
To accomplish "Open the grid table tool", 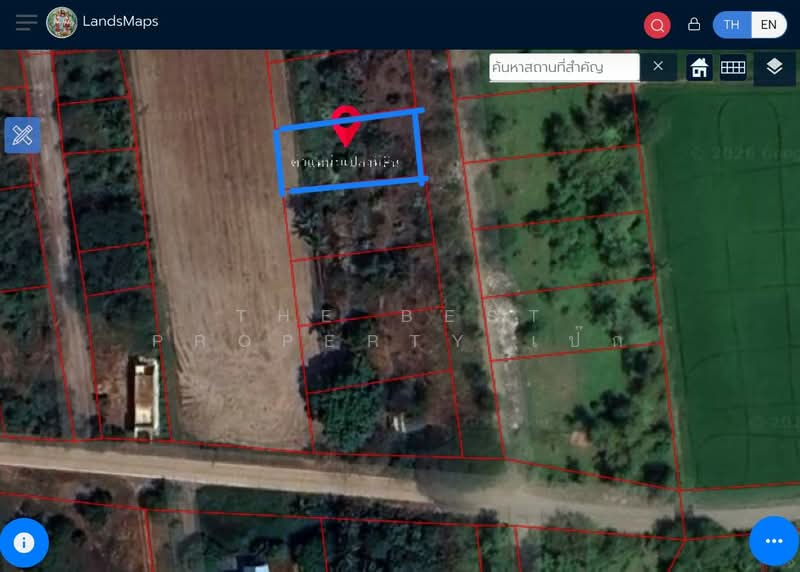I will [x=733, y=67].
